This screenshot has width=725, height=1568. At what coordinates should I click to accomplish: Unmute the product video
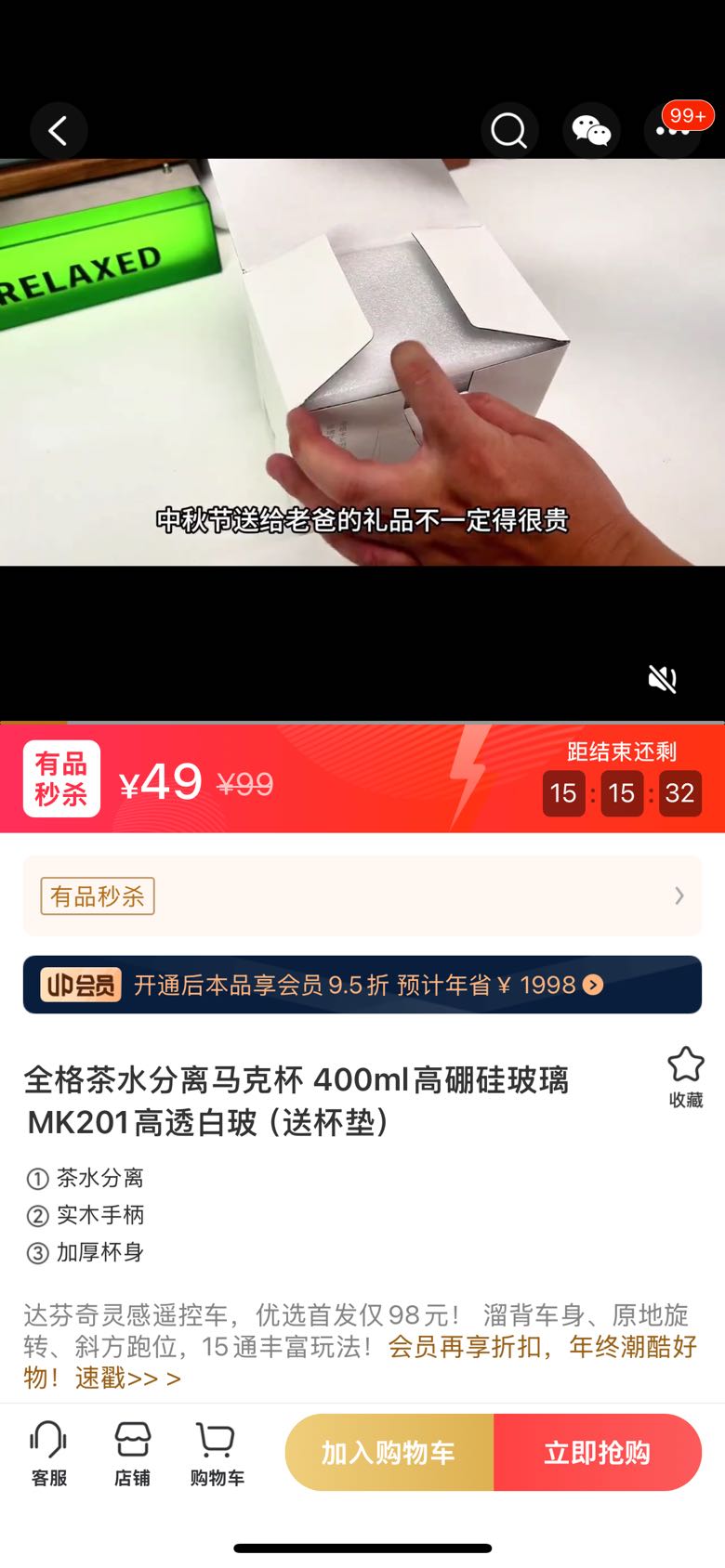[x=663, y=679]
